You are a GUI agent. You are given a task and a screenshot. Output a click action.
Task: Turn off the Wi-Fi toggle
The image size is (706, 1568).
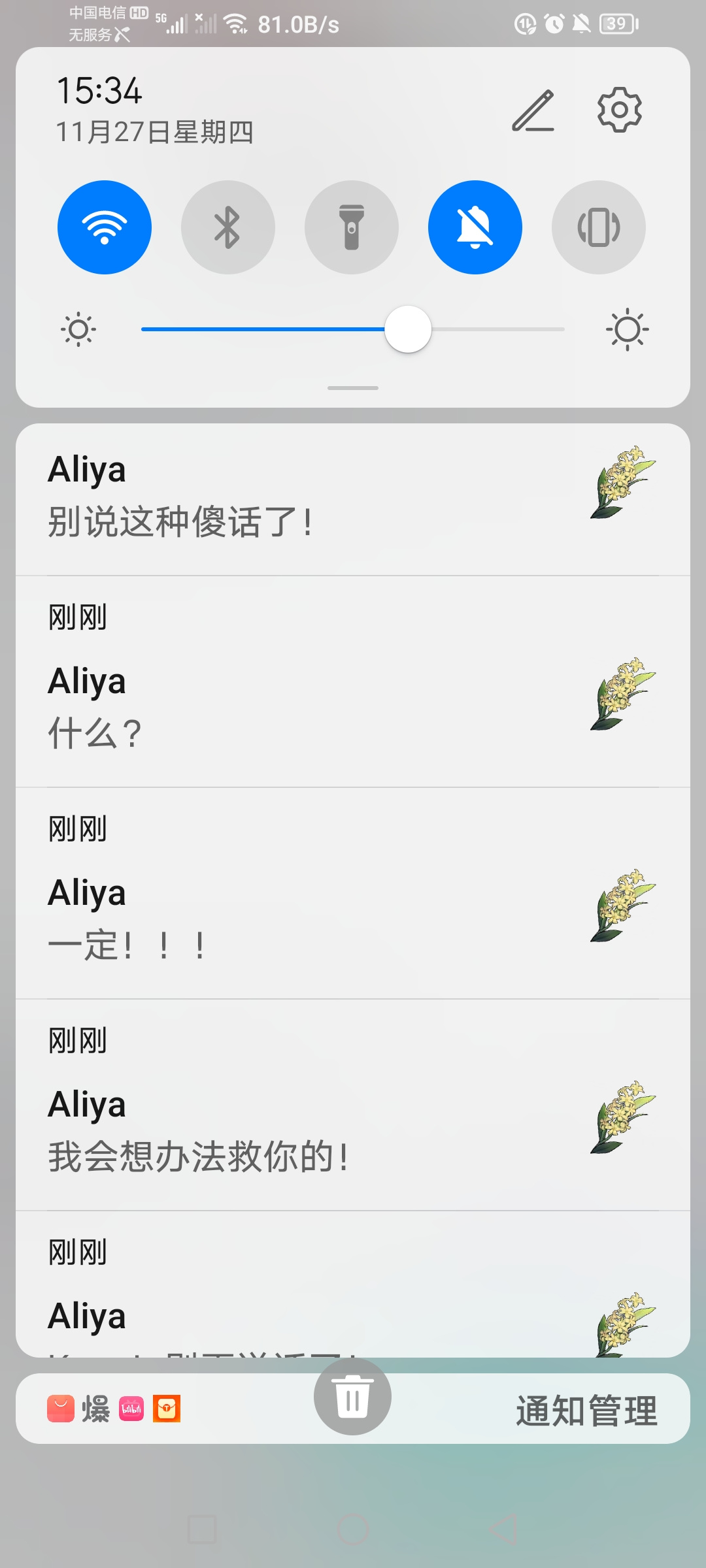105,227
